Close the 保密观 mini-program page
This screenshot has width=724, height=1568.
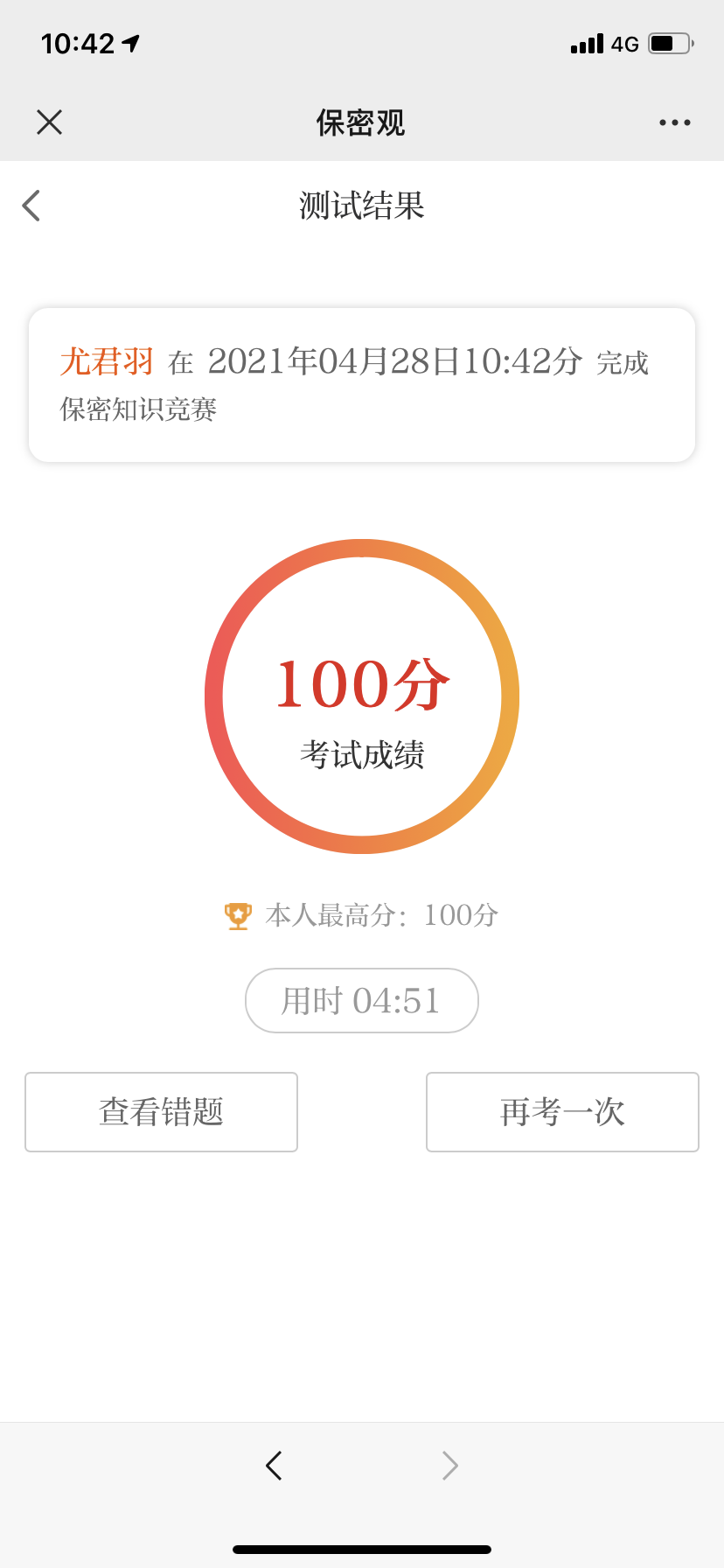tap(50, 122)
